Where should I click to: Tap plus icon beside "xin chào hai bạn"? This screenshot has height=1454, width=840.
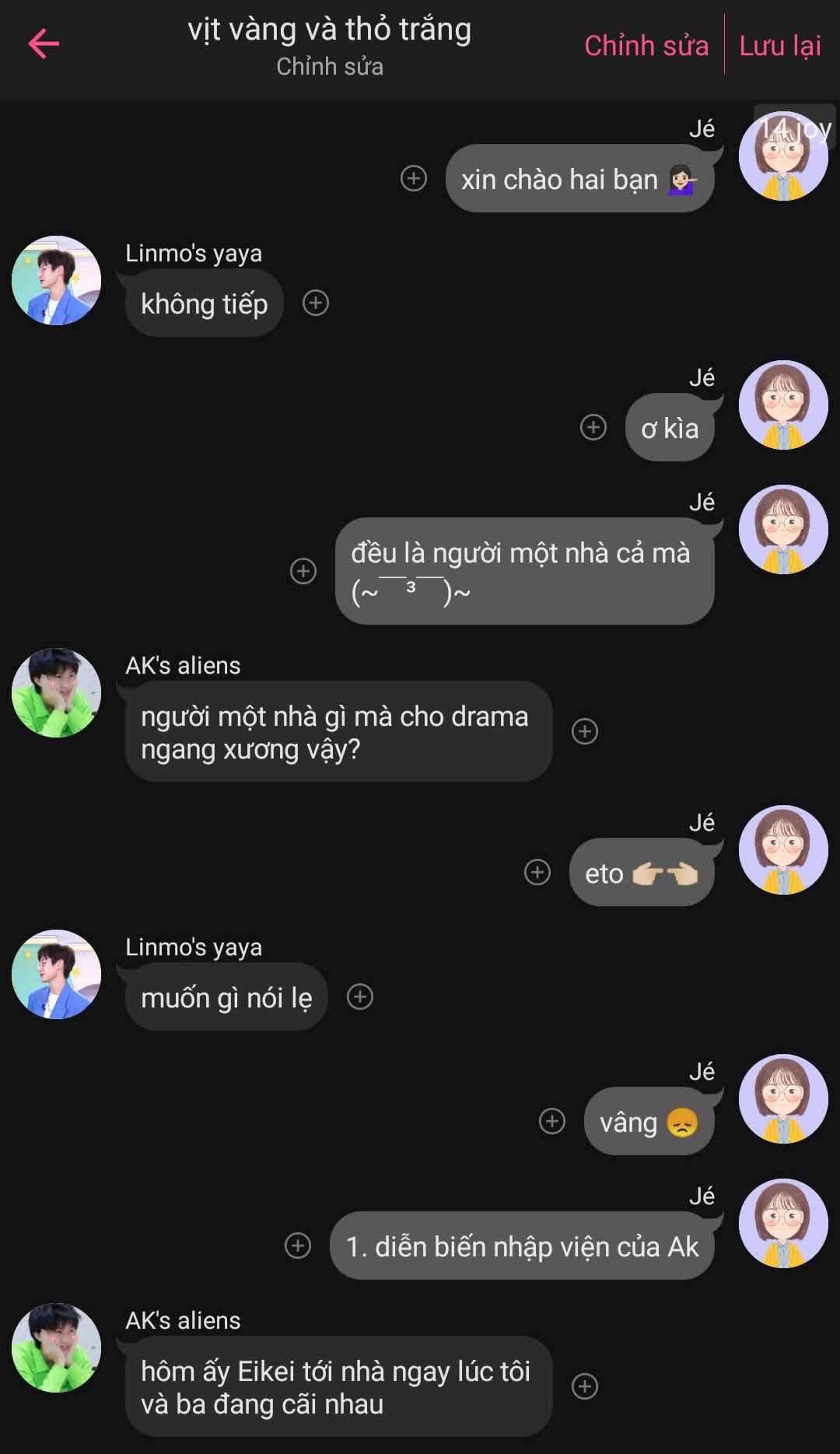pyautogui.click(x=414, y=178)
